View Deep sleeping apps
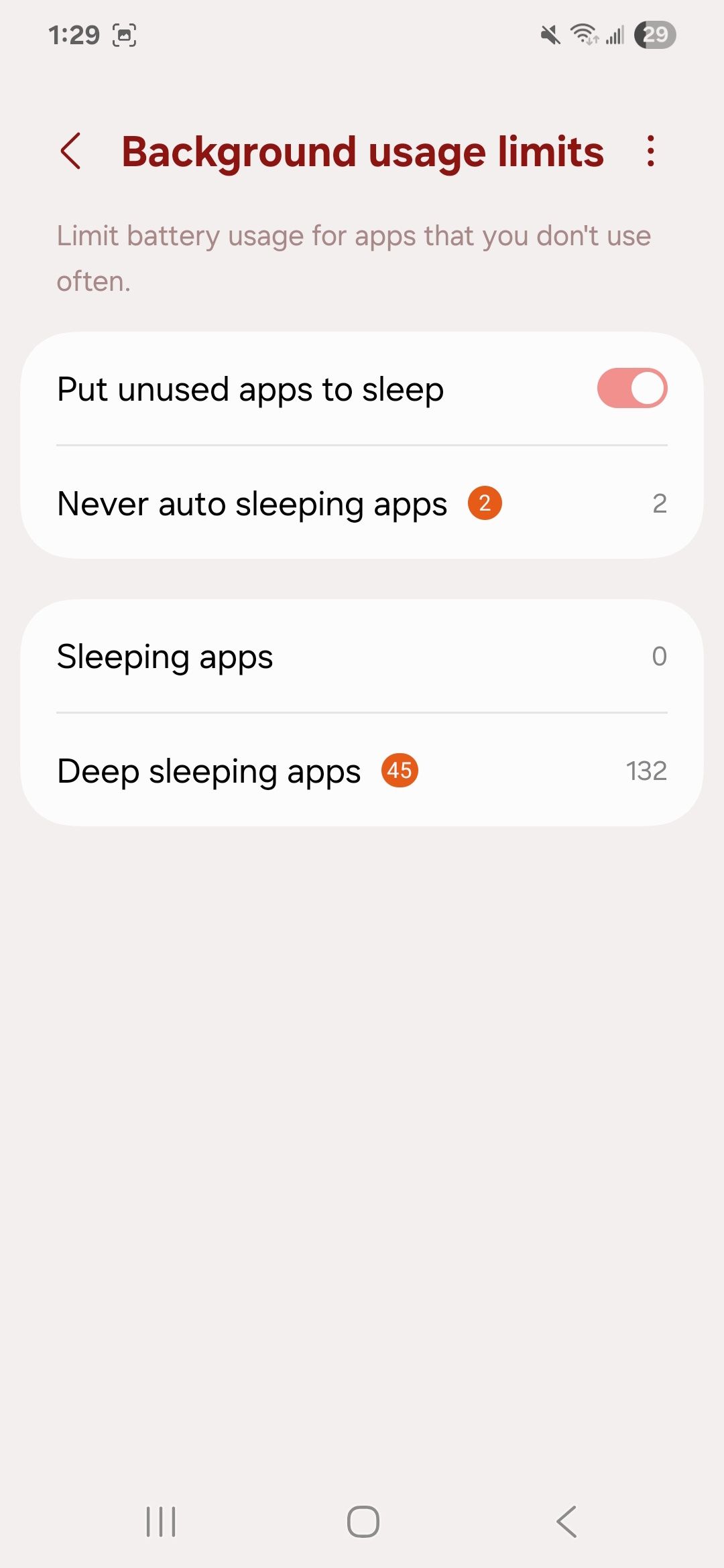Image resolution: width=724 pixels, height=1568 pixels. (x=268, y=771)
